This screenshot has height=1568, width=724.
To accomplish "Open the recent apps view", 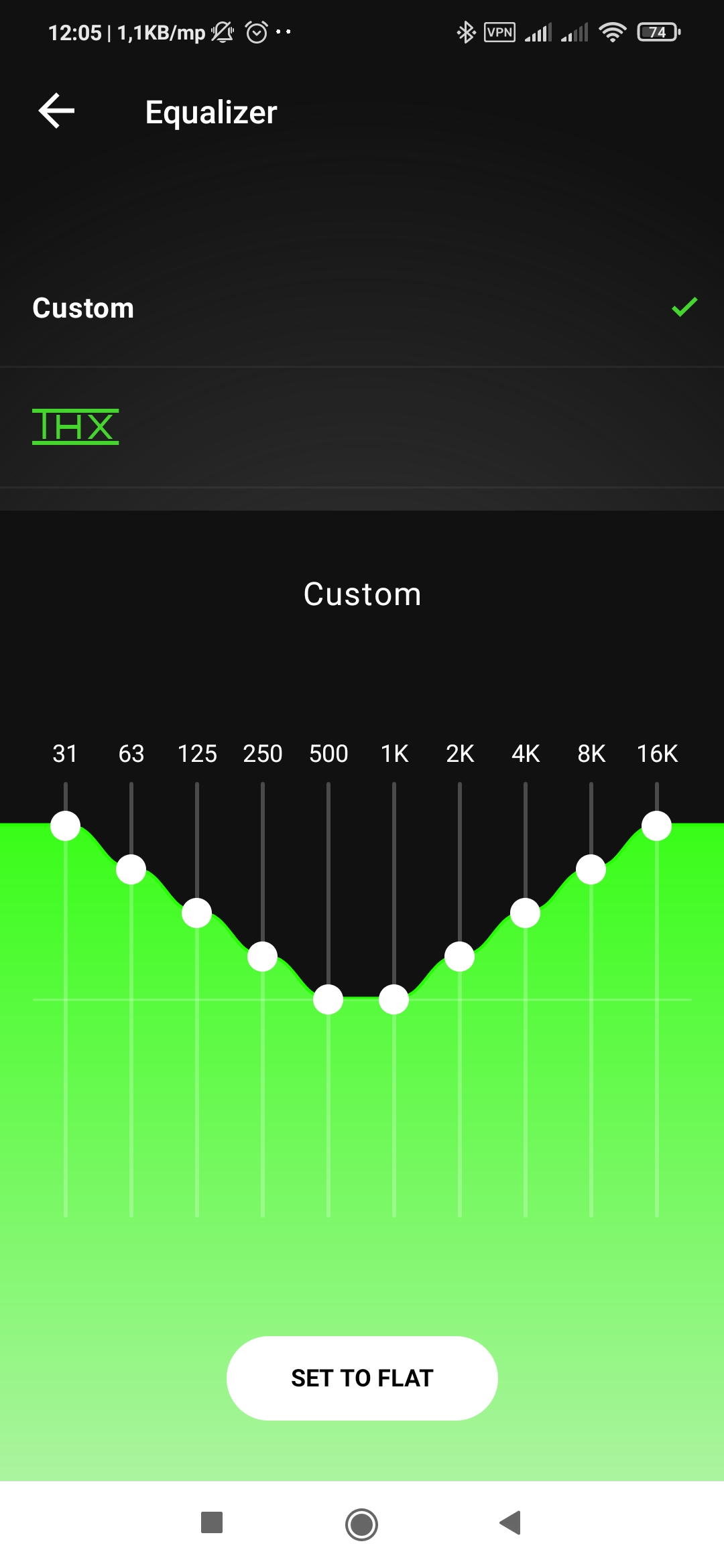I will pyautogui.click(x=212, y=1522).
